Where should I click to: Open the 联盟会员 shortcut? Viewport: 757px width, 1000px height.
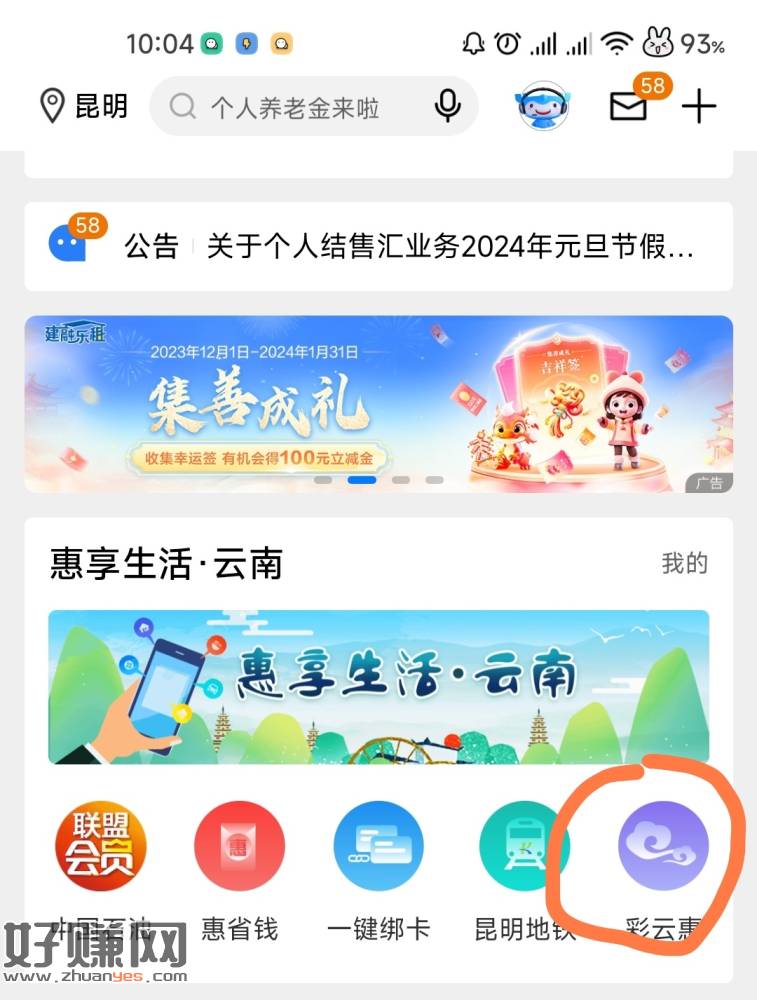100,848
